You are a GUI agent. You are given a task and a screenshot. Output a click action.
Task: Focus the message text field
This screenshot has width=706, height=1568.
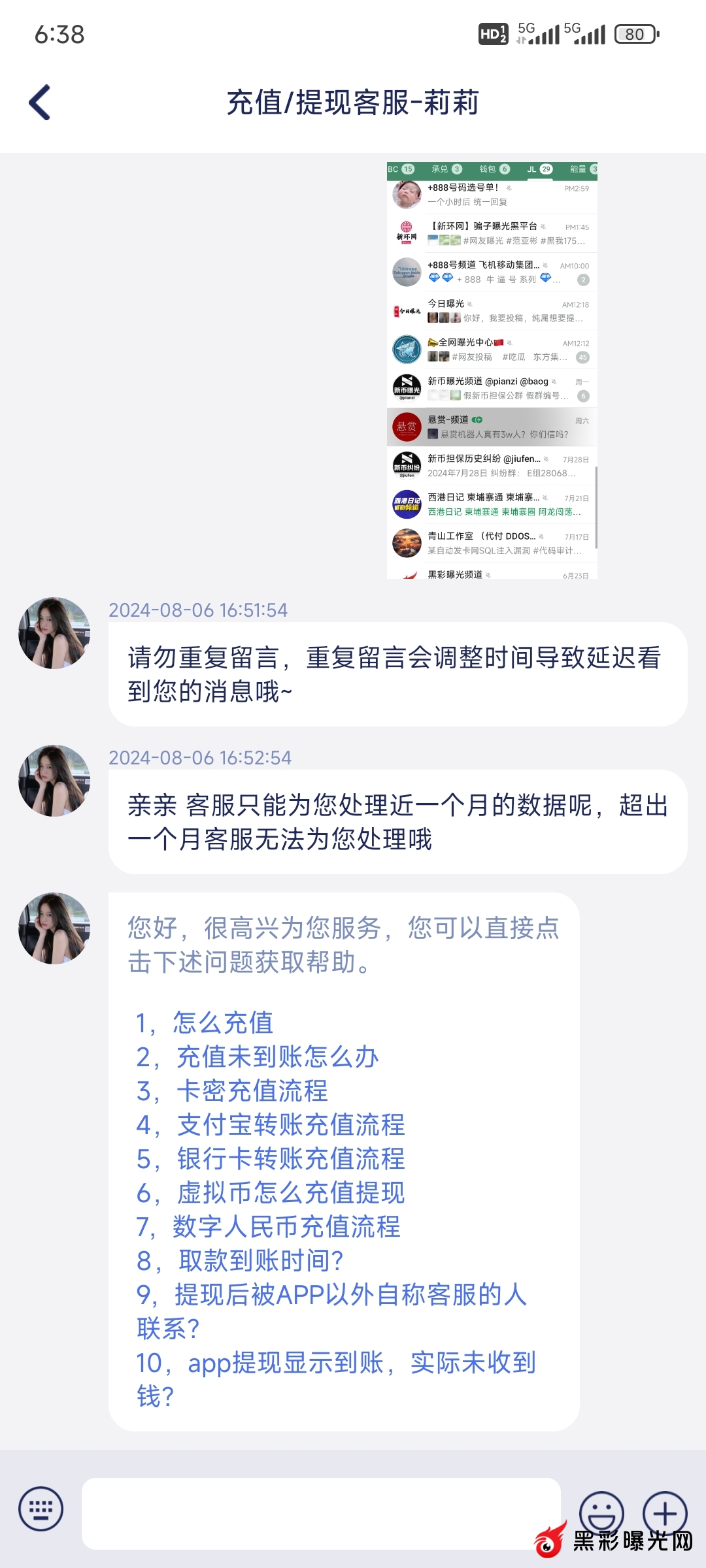(x=321, y=1513)
